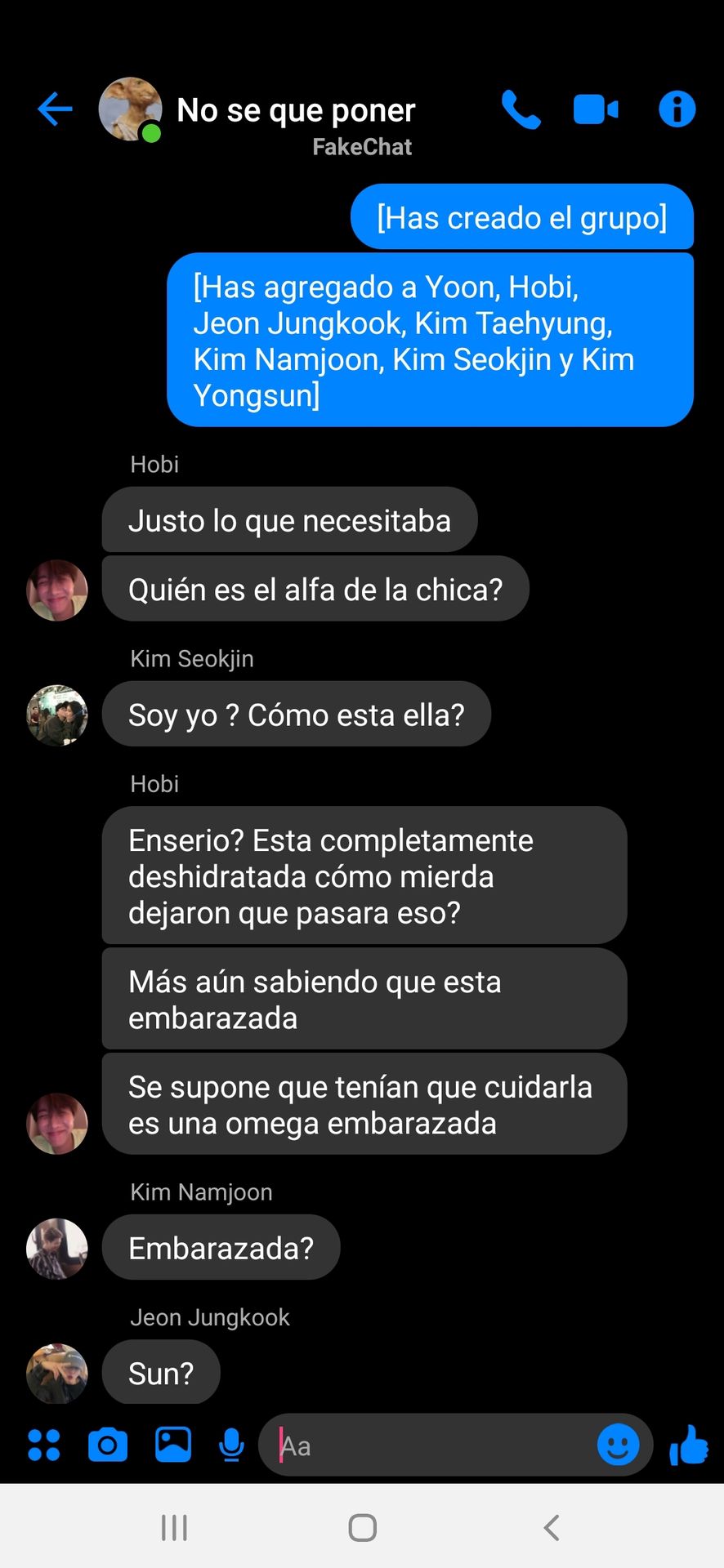
Task: Go back using the blue arrow
Action: click(55, 109)
